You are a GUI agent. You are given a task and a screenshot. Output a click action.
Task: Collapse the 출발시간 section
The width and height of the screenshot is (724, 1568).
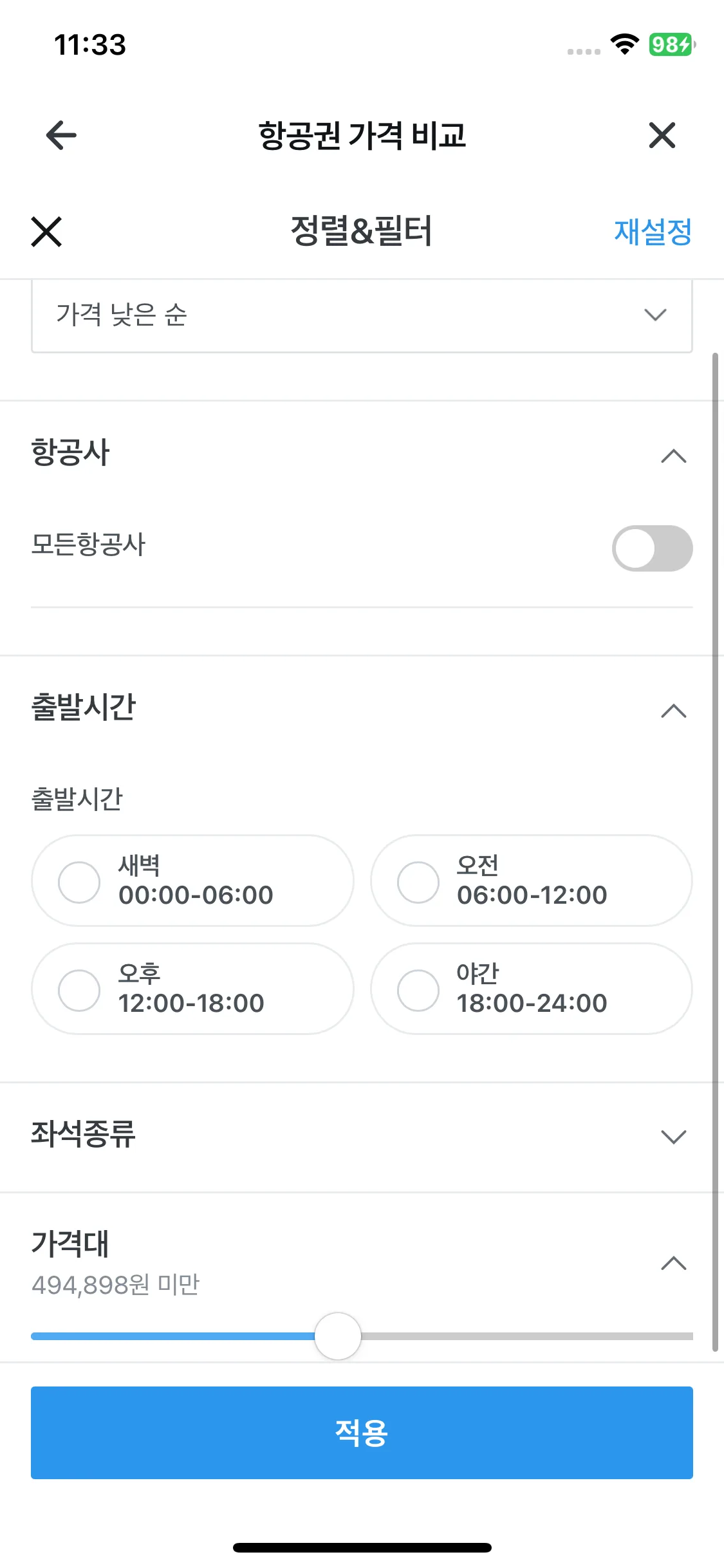673,711
